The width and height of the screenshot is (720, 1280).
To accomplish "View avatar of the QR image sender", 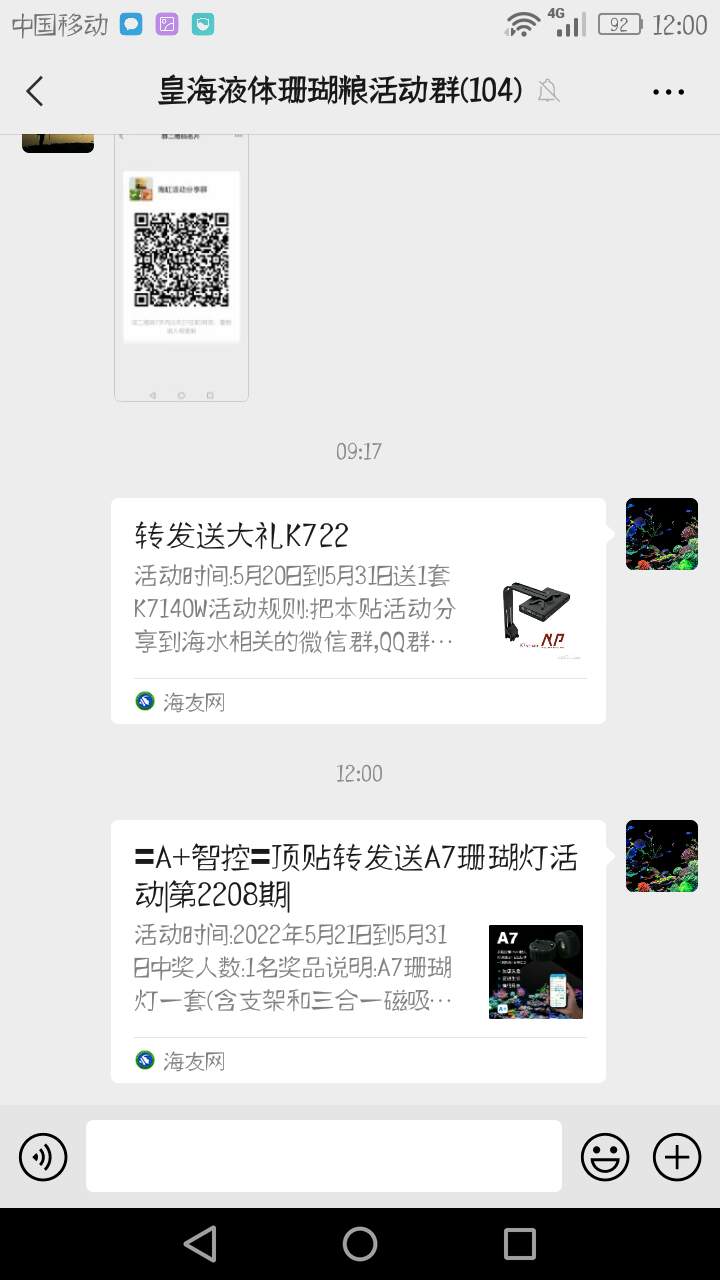I will [58, 142].
